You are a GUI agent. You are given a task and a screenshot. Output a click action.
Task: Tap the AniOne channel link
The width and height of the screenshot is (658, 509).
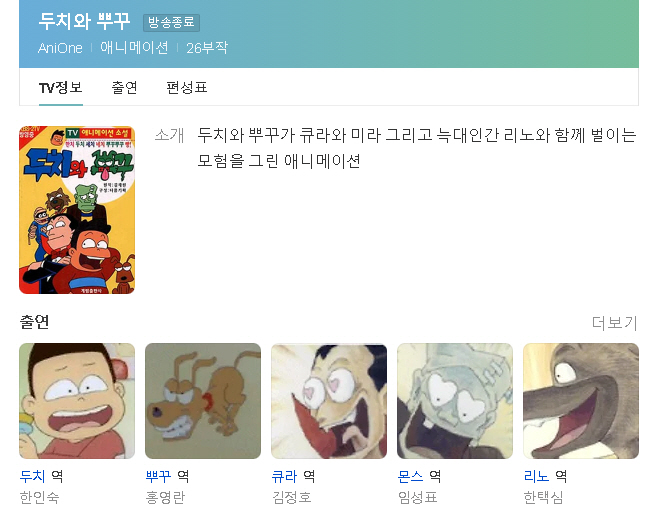[60, 48]
